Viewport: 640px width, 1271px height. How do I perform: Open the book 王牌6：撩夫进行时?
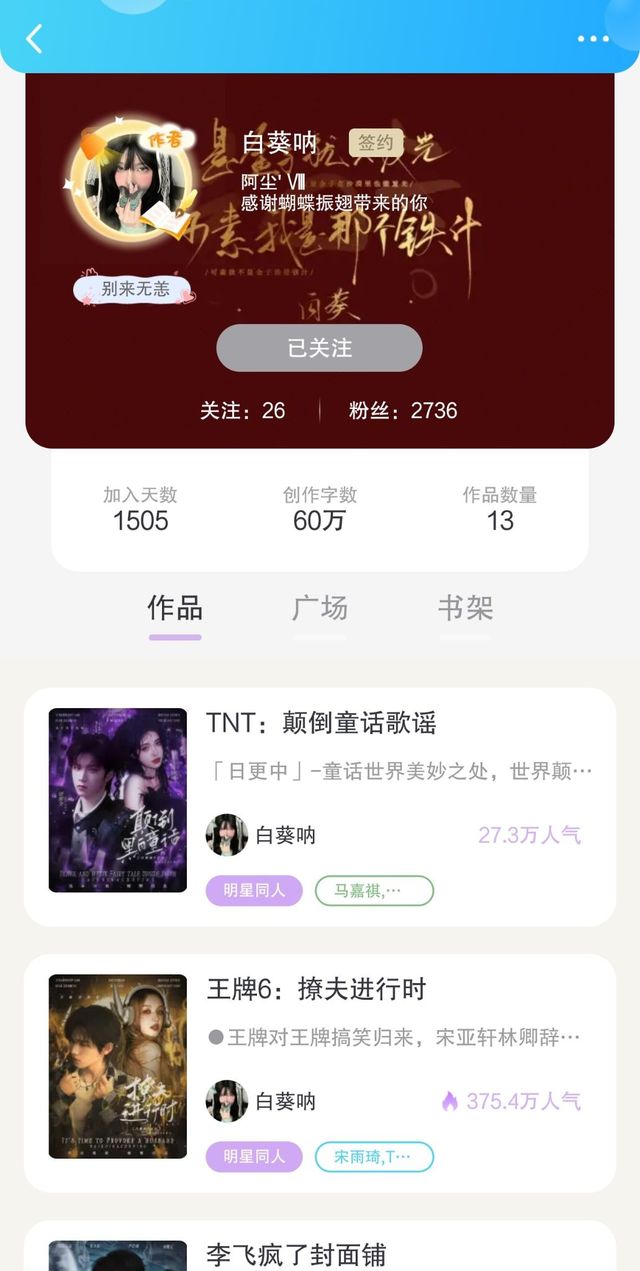coord(316,990)
